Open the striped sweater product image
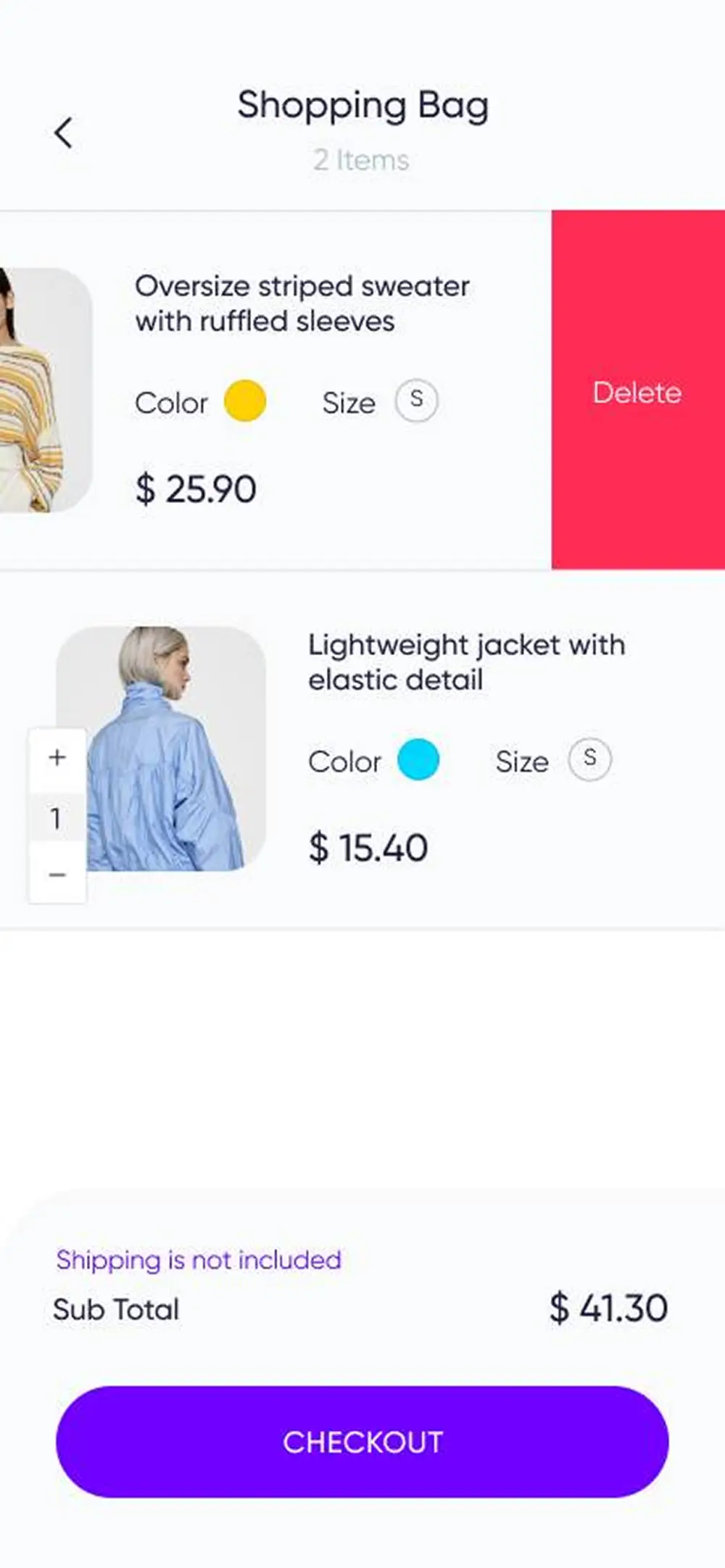Screen dimensions: 725x1568 [46, 390]
